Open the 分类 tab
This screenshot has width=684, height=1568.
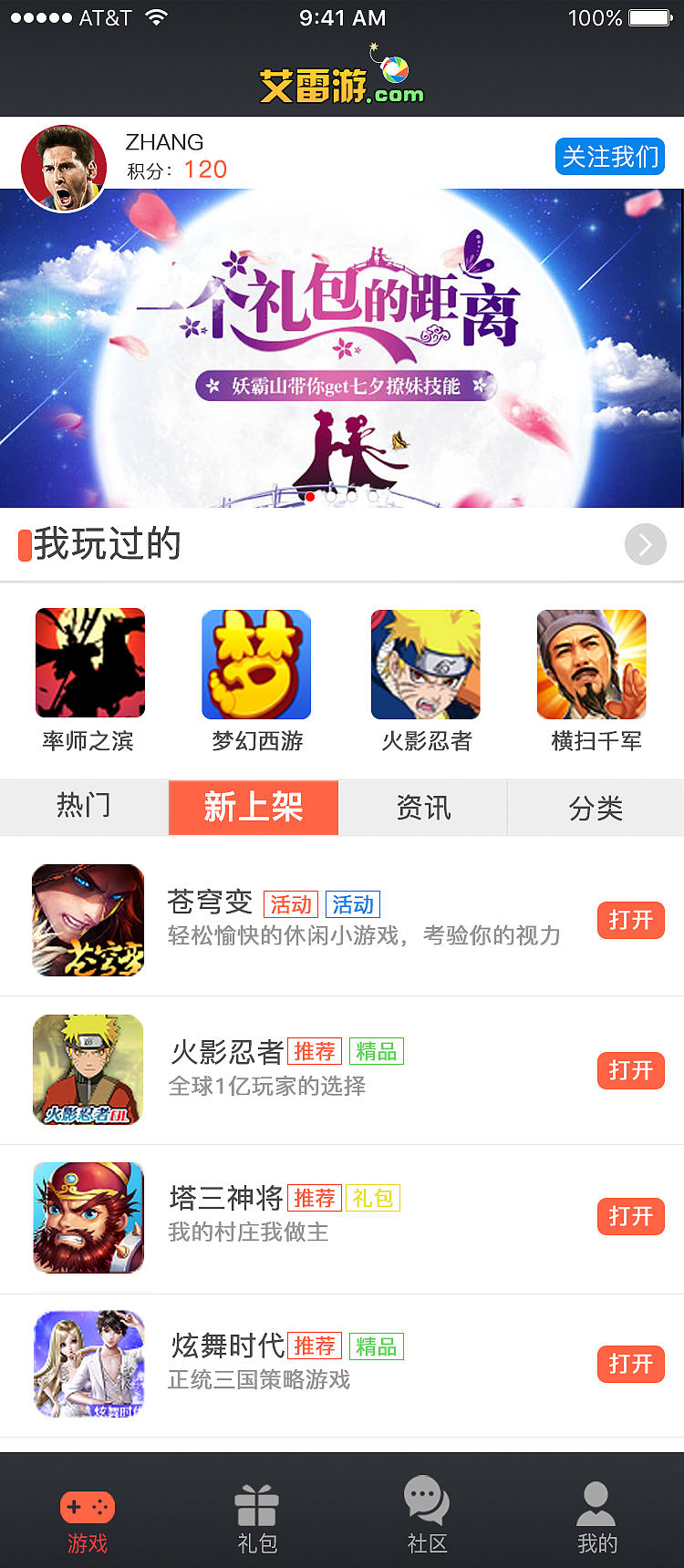(596, 807)
